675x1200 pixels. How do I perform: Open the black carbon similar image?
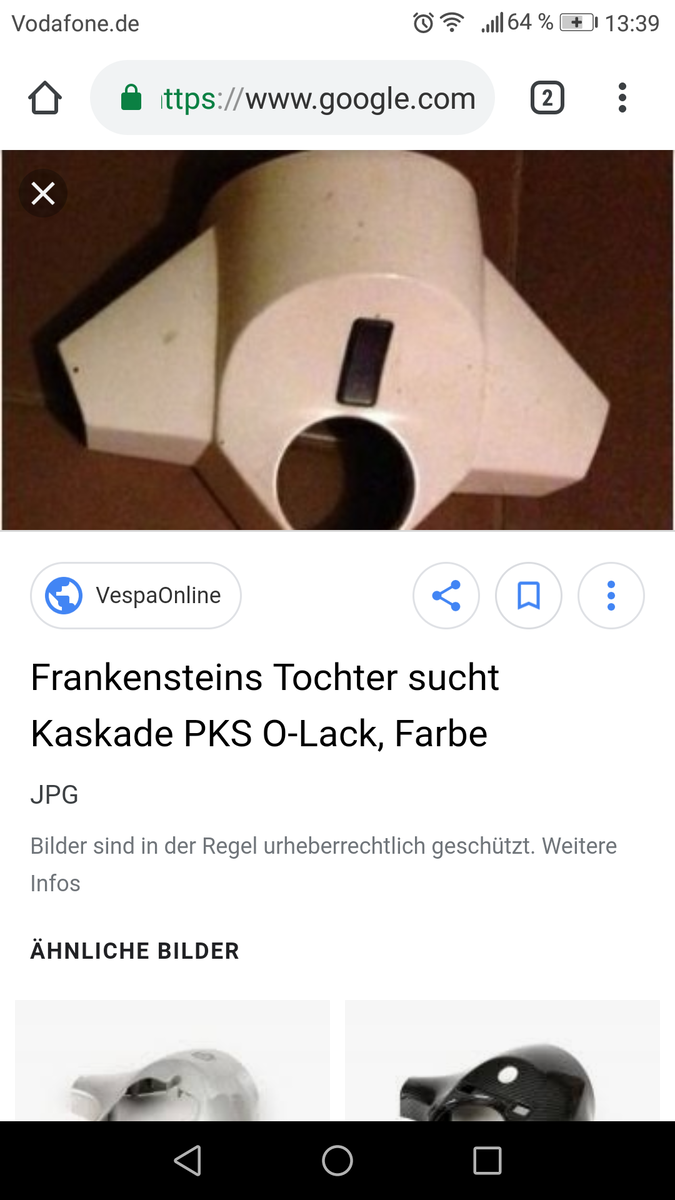pyautogui.click(x=502, y=1060)
